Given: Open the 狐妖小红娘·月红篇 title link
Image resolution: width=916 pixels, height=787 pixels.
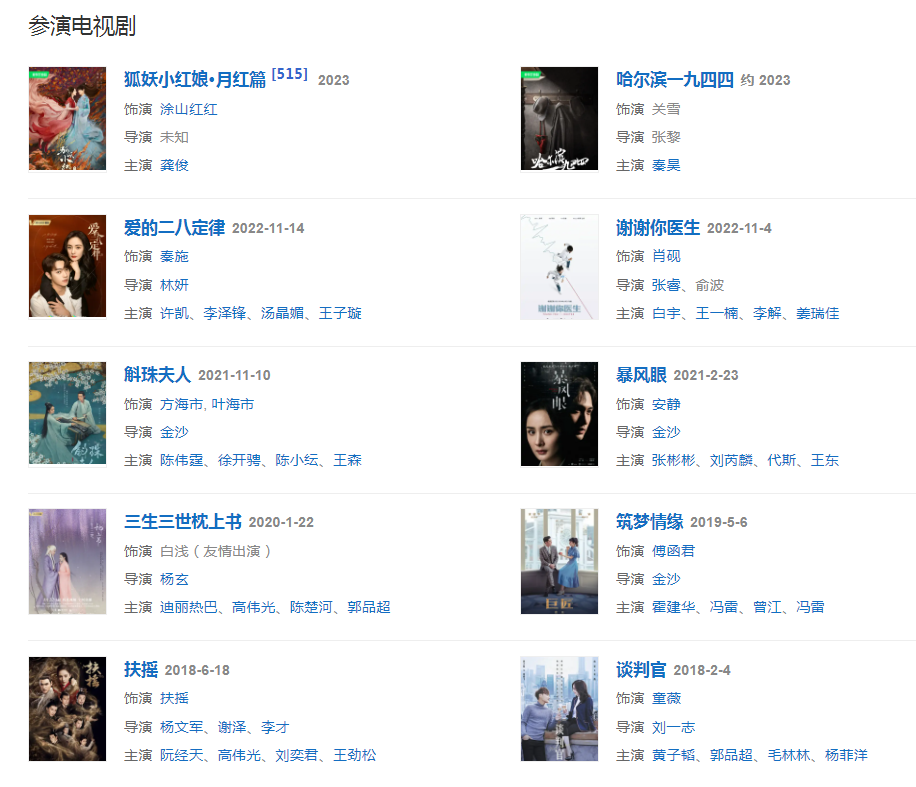Looking at the screenshot, I should click(195, 80).
